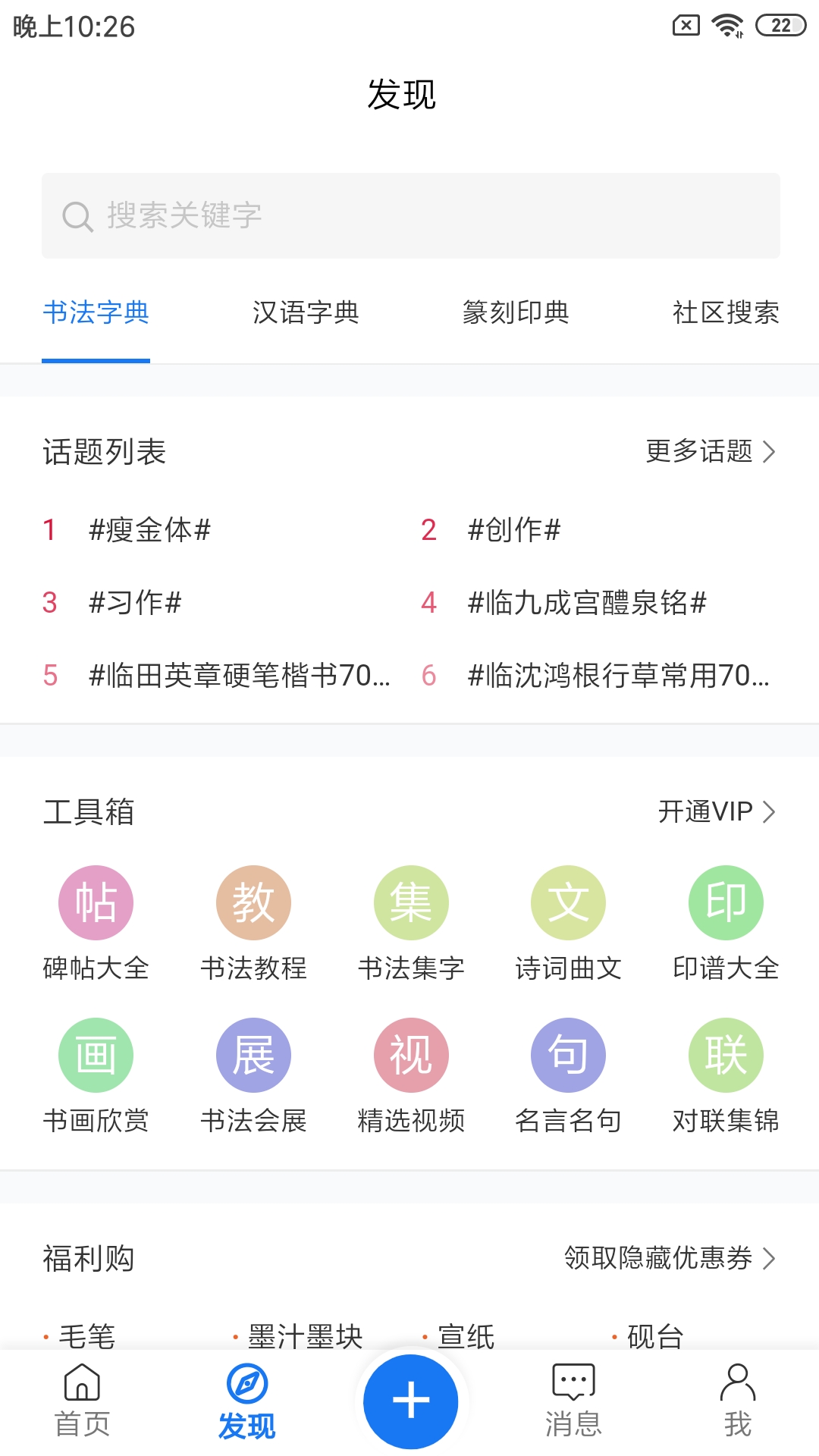Select the 书法集字 icon

pos(409,902)
